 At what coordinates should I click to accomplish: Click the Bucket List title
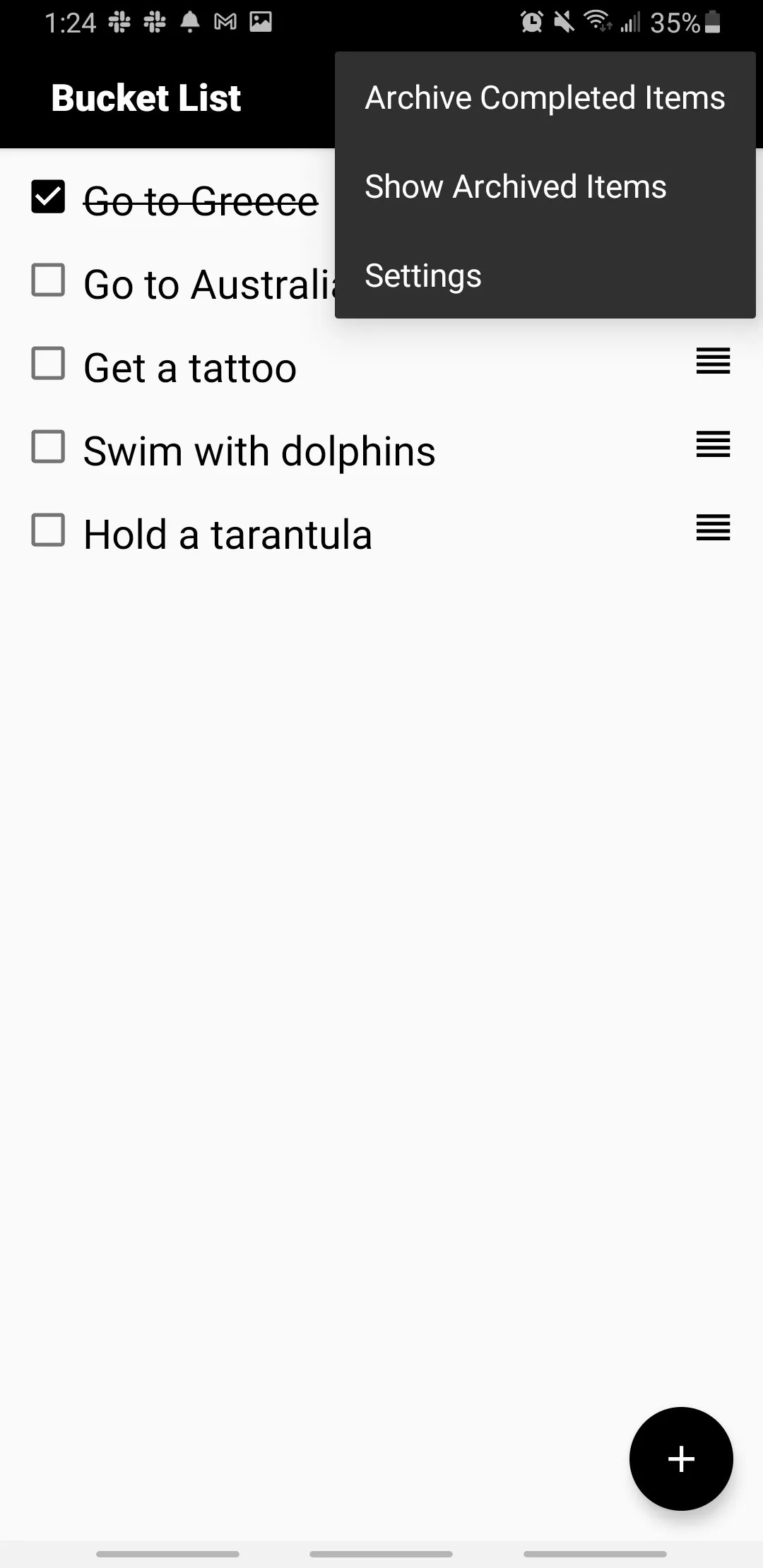pyautogui.click(x=146, y=97)
